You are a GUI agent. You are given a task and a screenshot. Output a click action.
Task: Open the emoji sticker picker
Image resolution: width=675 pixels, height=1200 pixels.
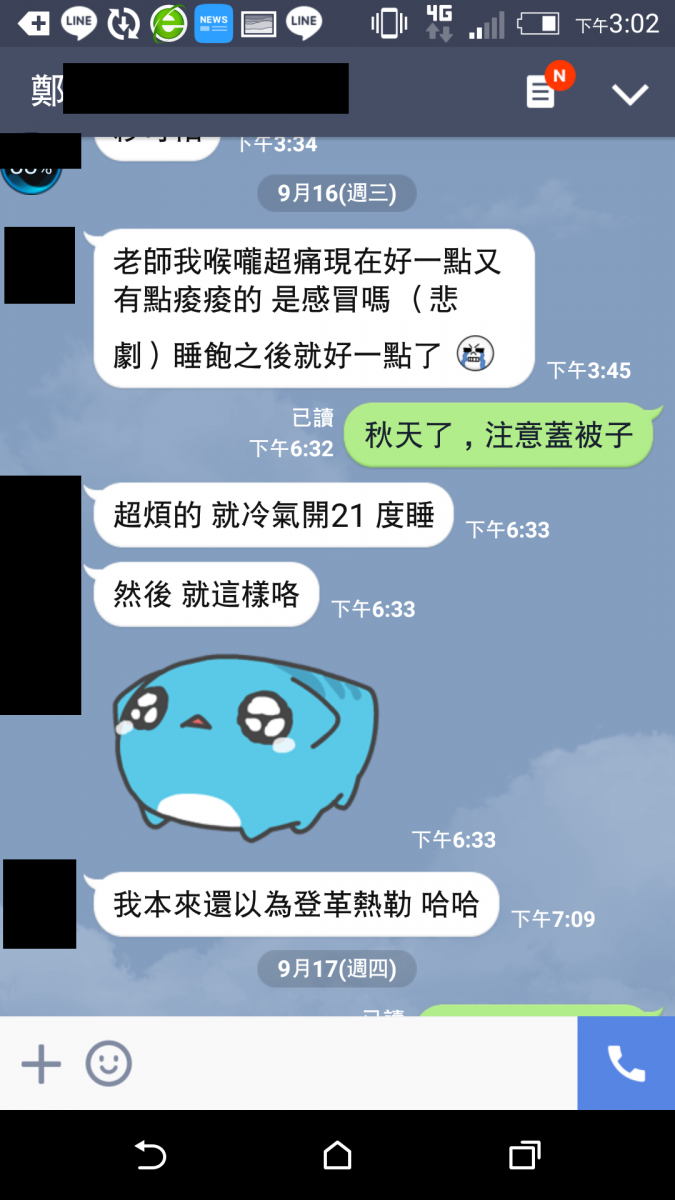(108, 1064)
